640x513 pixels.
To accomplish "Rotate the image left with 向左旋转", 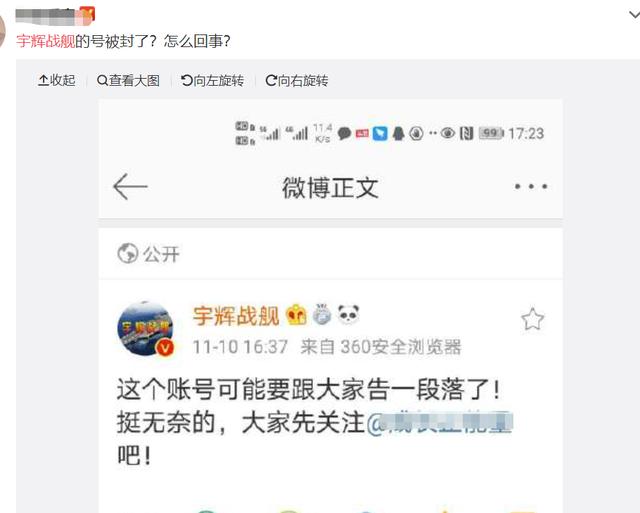I will pyautogui.click(x=213, y=80).
